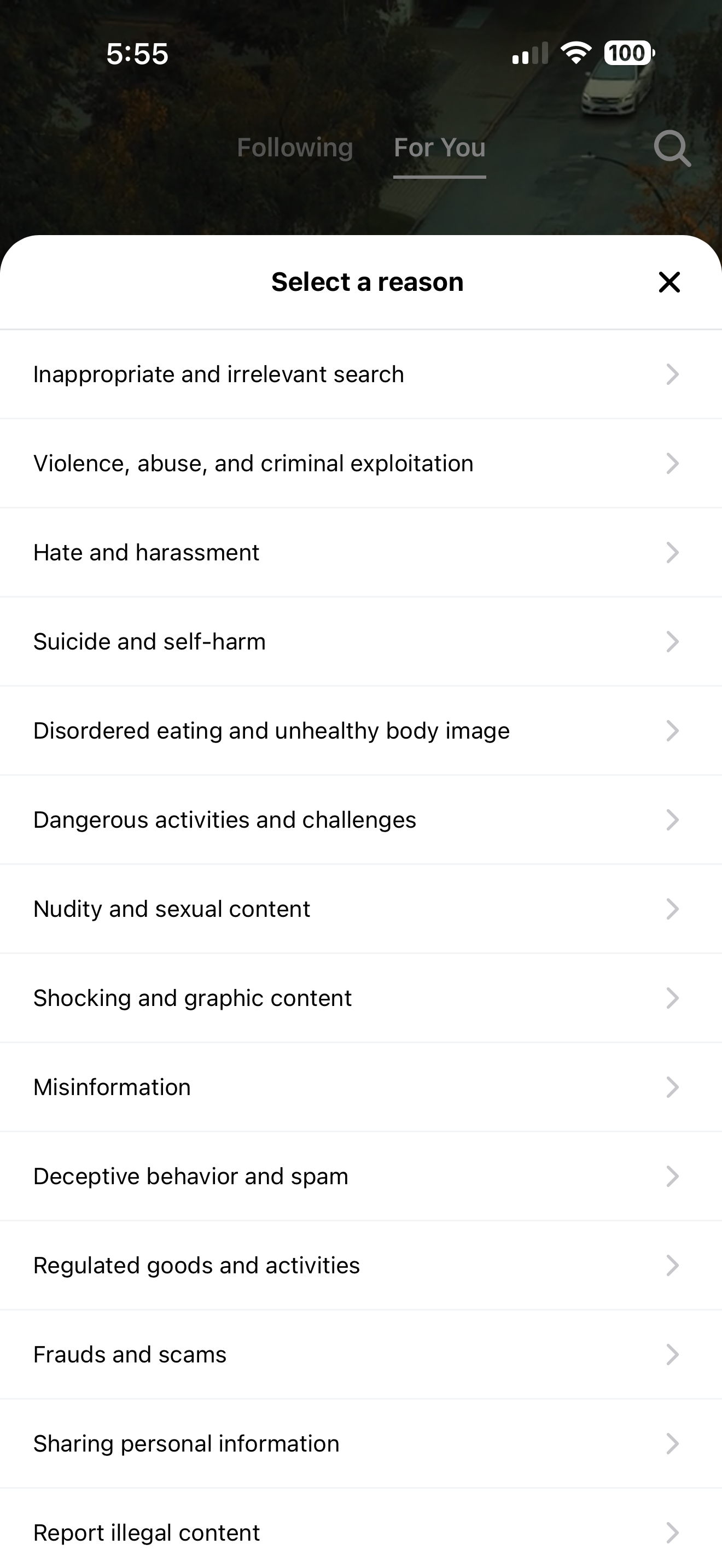Choose Deceptive behavior and spam
This screenshot has height=1568, width=722.
(x=190, y=1175)
